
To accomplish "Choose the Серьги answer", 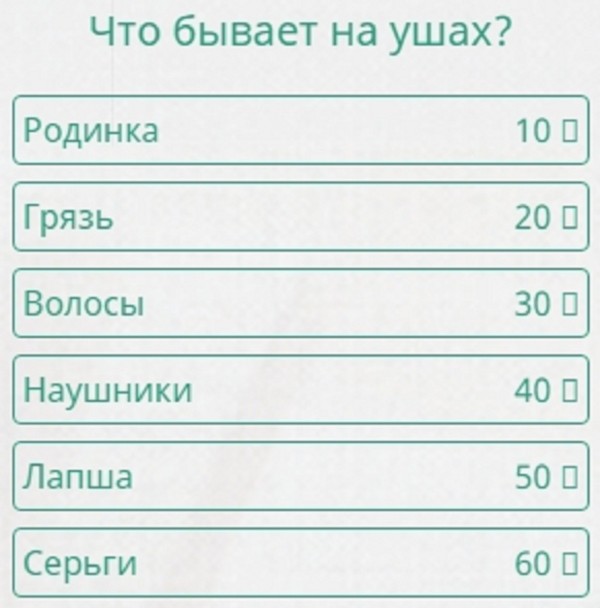I will [x=298, y=564].
